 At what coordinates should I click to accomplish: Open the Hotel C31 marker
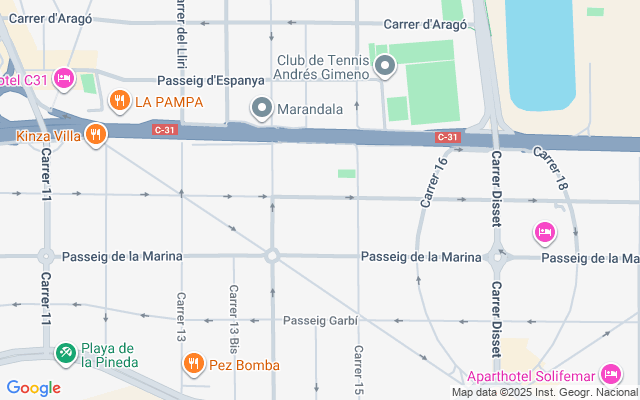[63, 78]
